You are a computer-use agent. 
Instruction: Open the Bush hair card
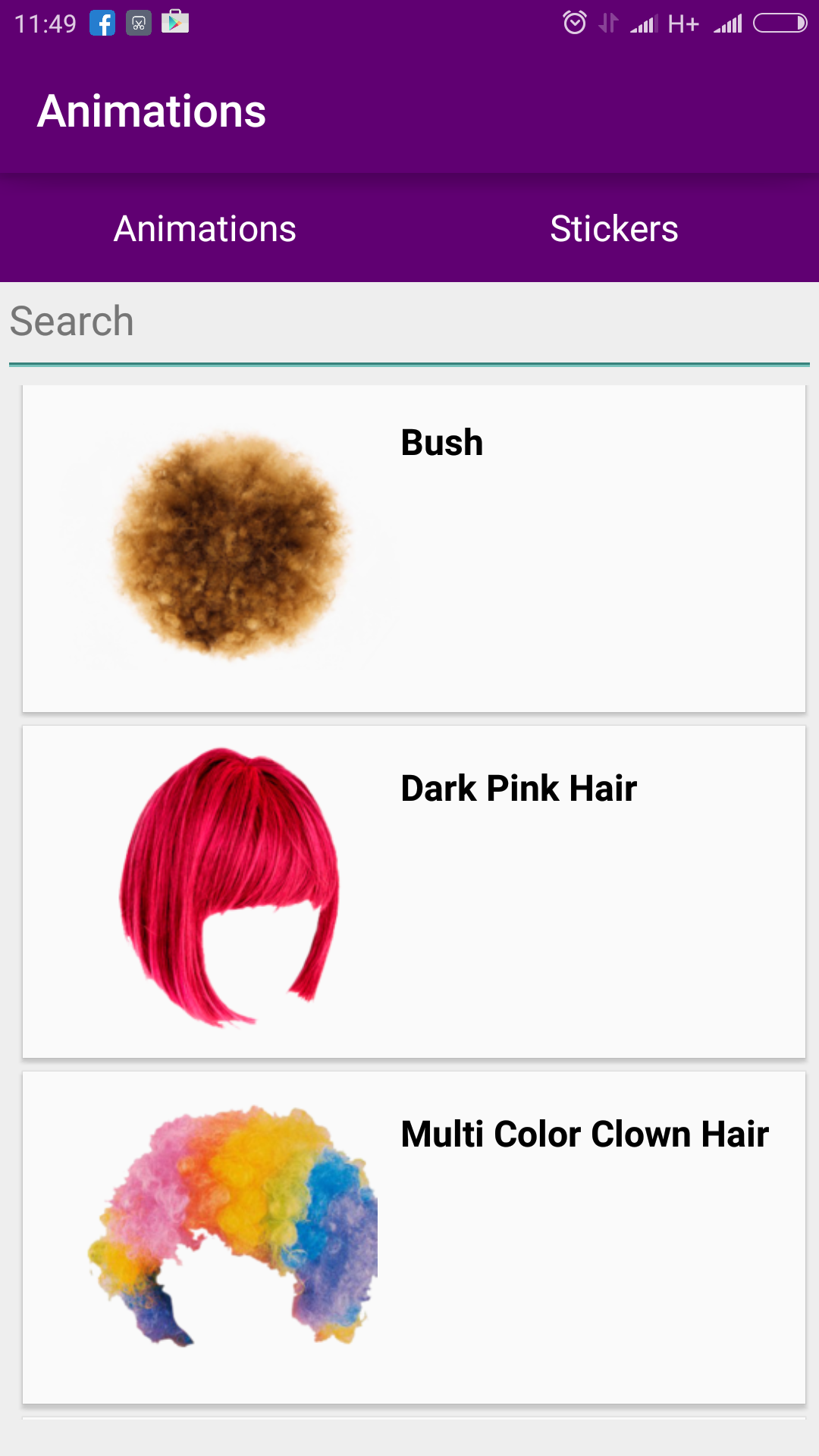414,548
